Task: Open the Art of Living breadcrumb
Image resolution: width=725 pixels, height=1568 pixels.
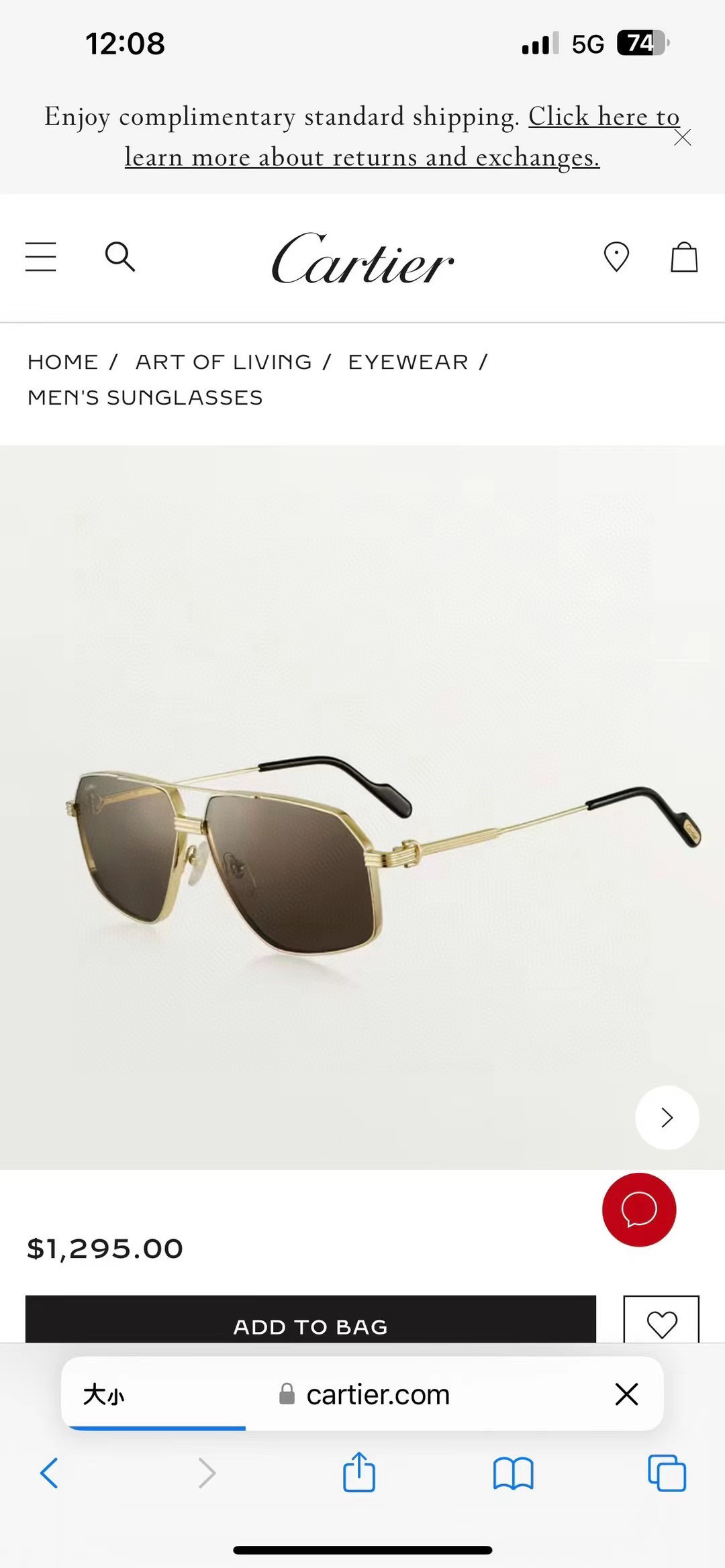Action: 224,362
